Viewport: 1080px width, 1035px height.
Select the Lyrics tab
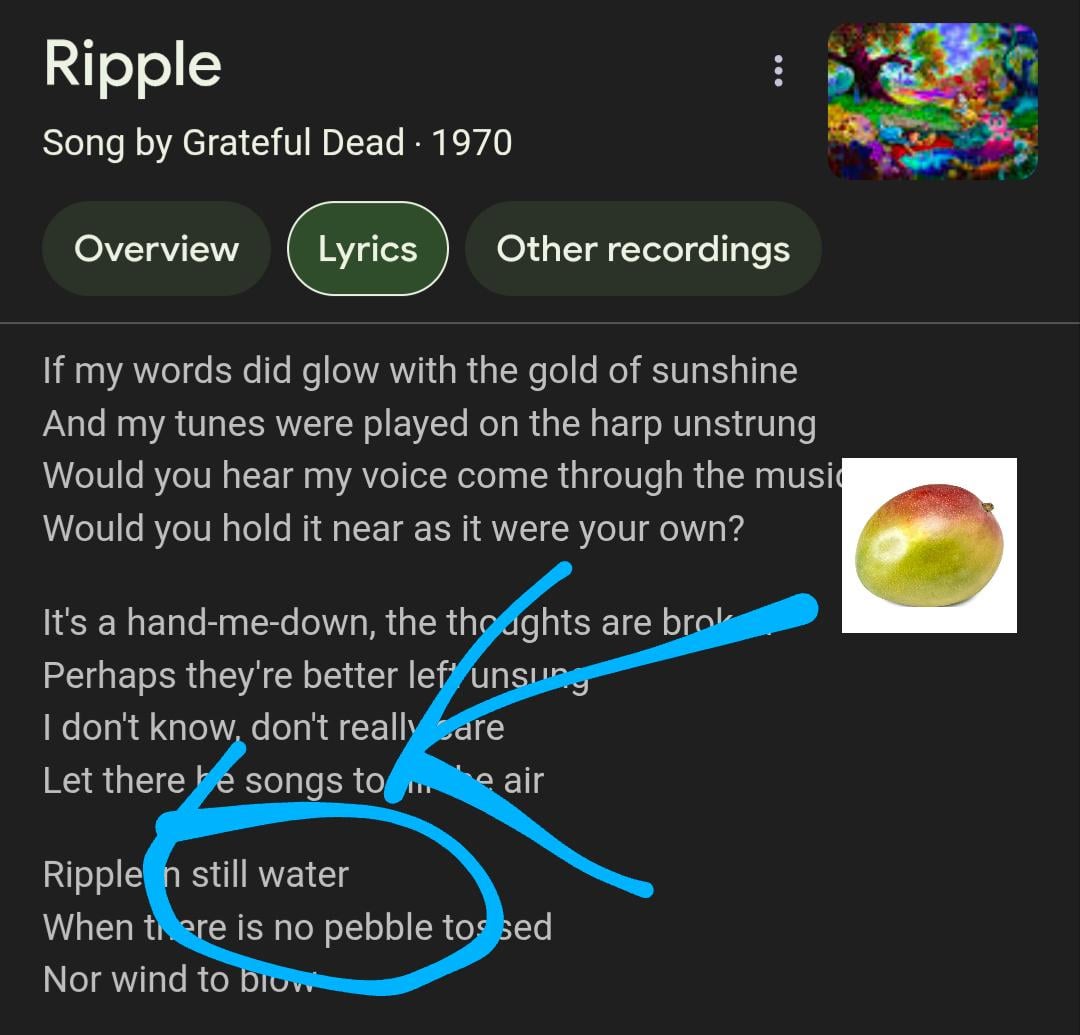(367, 249)
